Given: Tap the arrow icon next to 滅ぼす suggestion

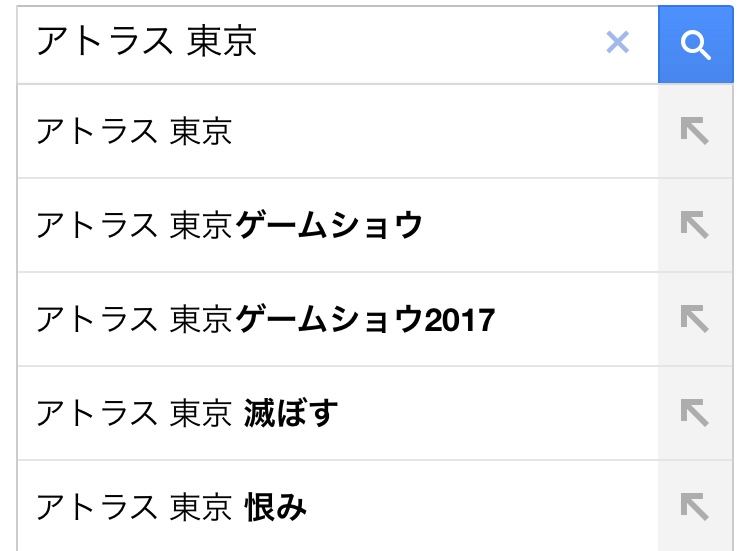Looking at the screenshot, I should [x=695, y=413].
